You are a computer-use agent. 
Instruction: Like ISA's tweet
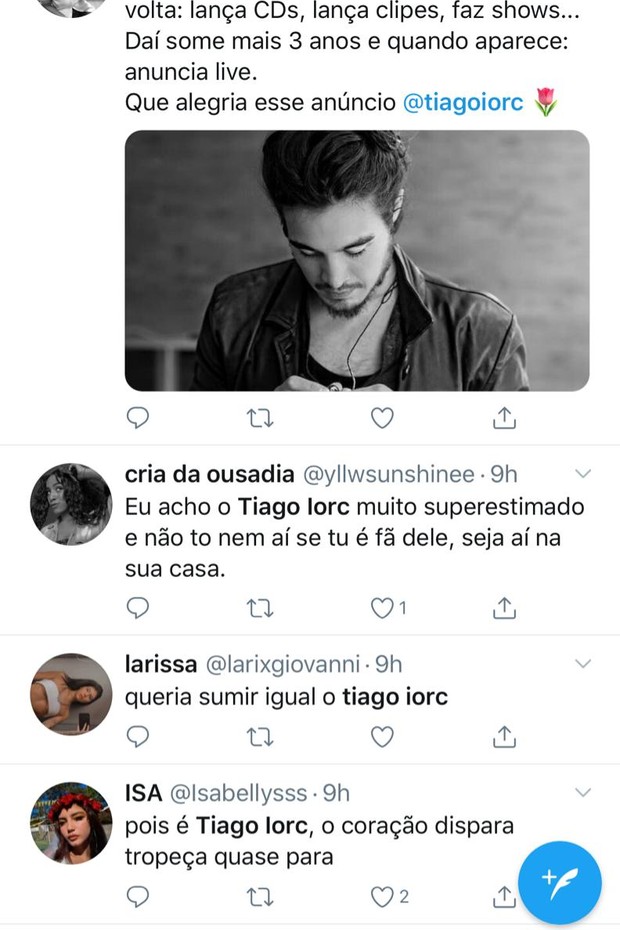(382, 897)
